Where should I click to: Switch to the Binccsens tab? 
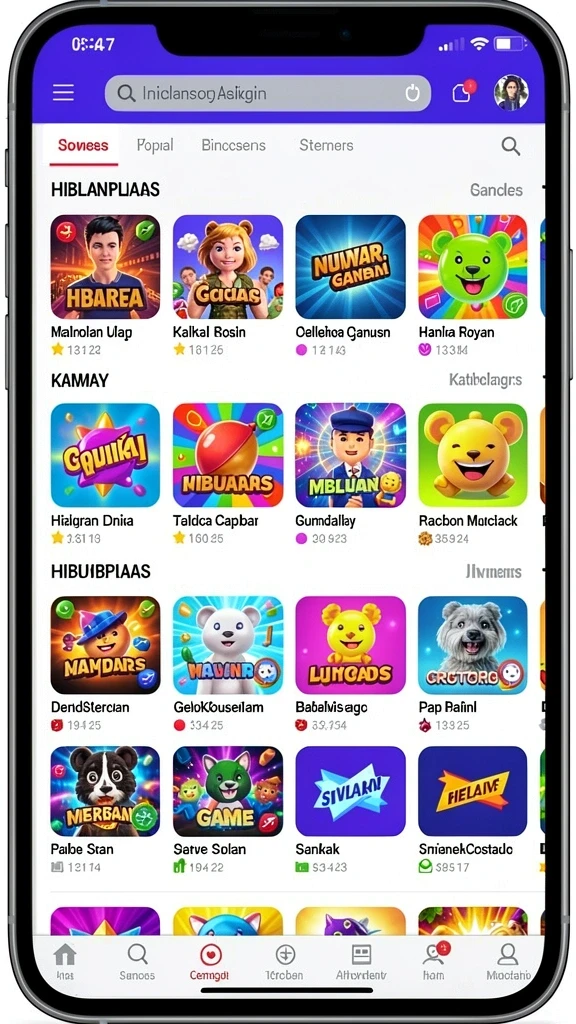(234, 145)
